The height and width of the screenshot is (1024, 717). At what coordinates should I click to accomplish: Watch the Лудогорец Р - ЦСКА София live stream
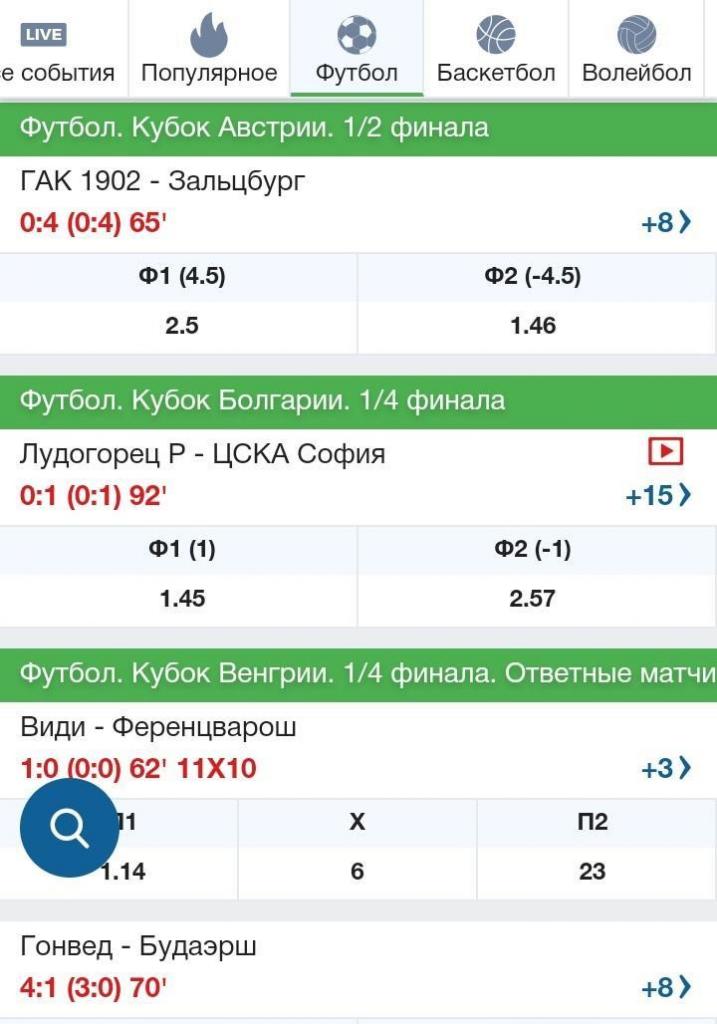pos(665,453)
